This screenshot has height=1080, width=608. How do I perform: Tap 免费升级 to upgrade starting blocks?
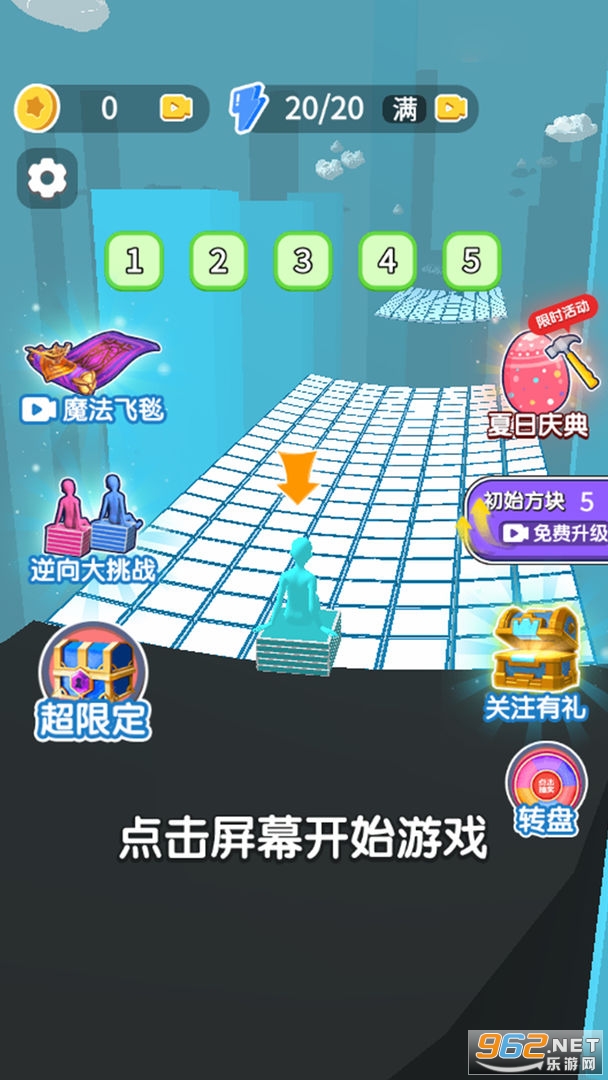545,533
